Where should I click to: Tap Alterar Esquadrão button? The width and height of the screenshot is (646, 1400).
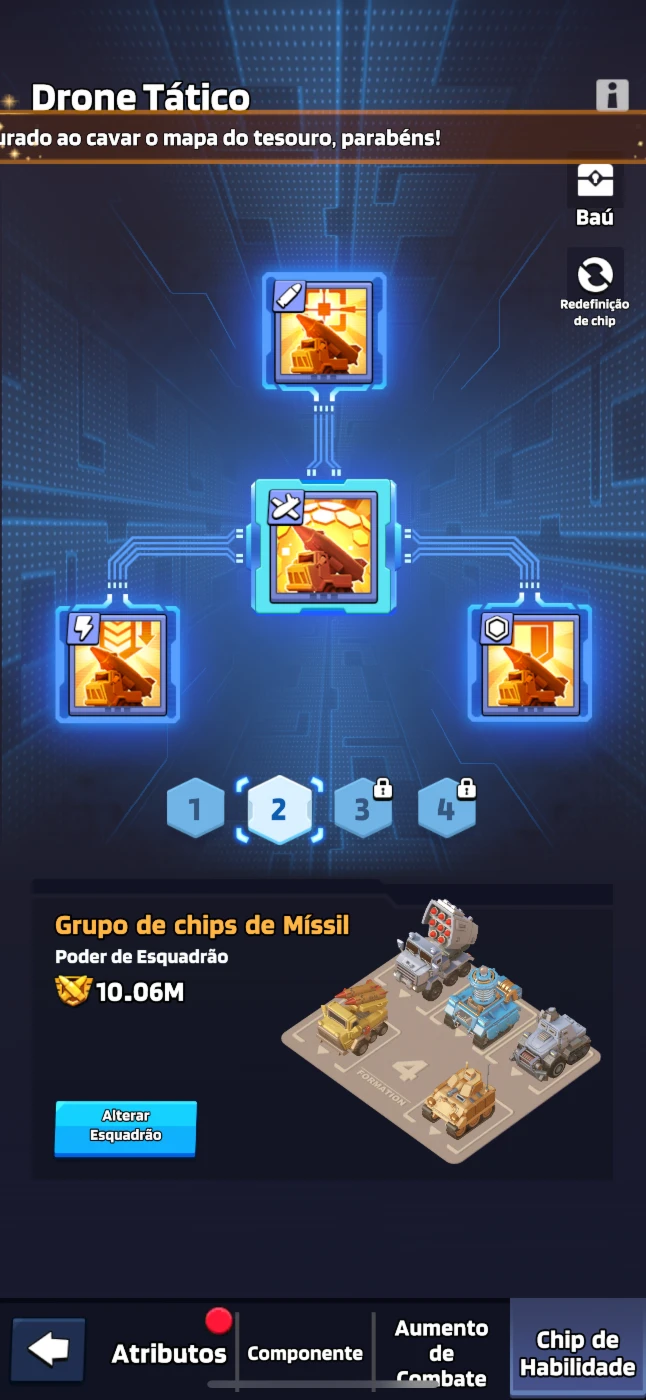point(126,1127)
